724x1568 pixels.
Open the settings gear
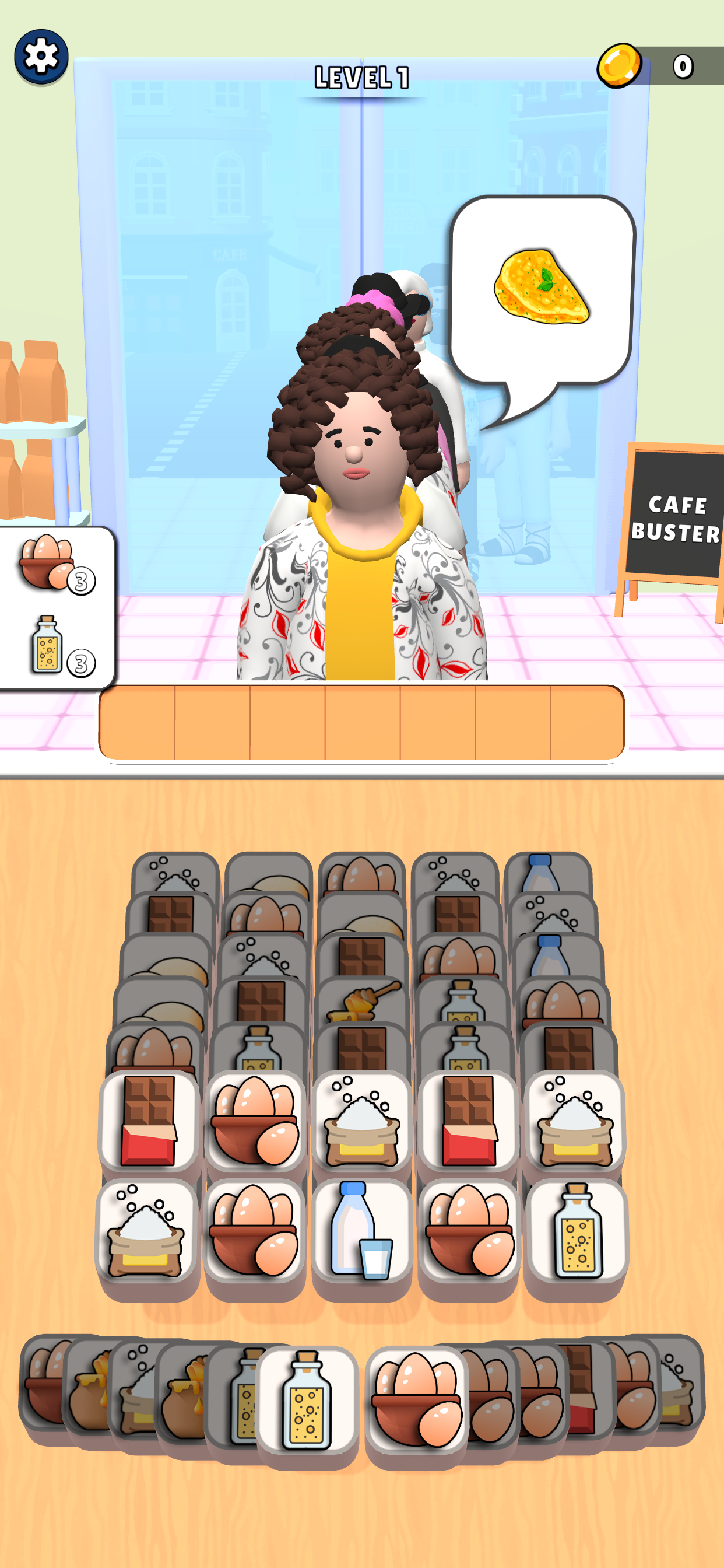tap(41, 57)
